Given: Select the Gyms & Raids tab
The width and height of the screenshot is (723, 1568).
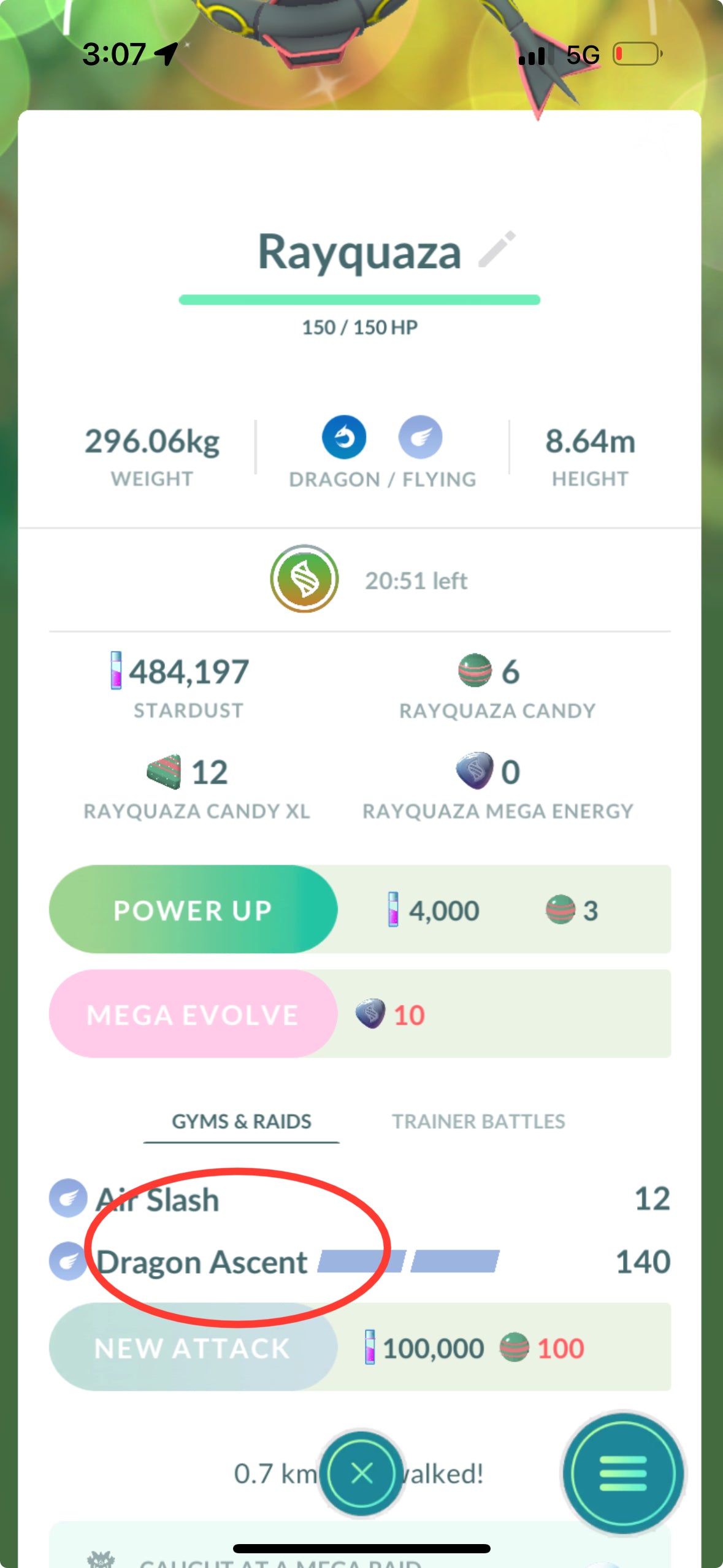Looking at the screenshot, I should pos(242,1121).
